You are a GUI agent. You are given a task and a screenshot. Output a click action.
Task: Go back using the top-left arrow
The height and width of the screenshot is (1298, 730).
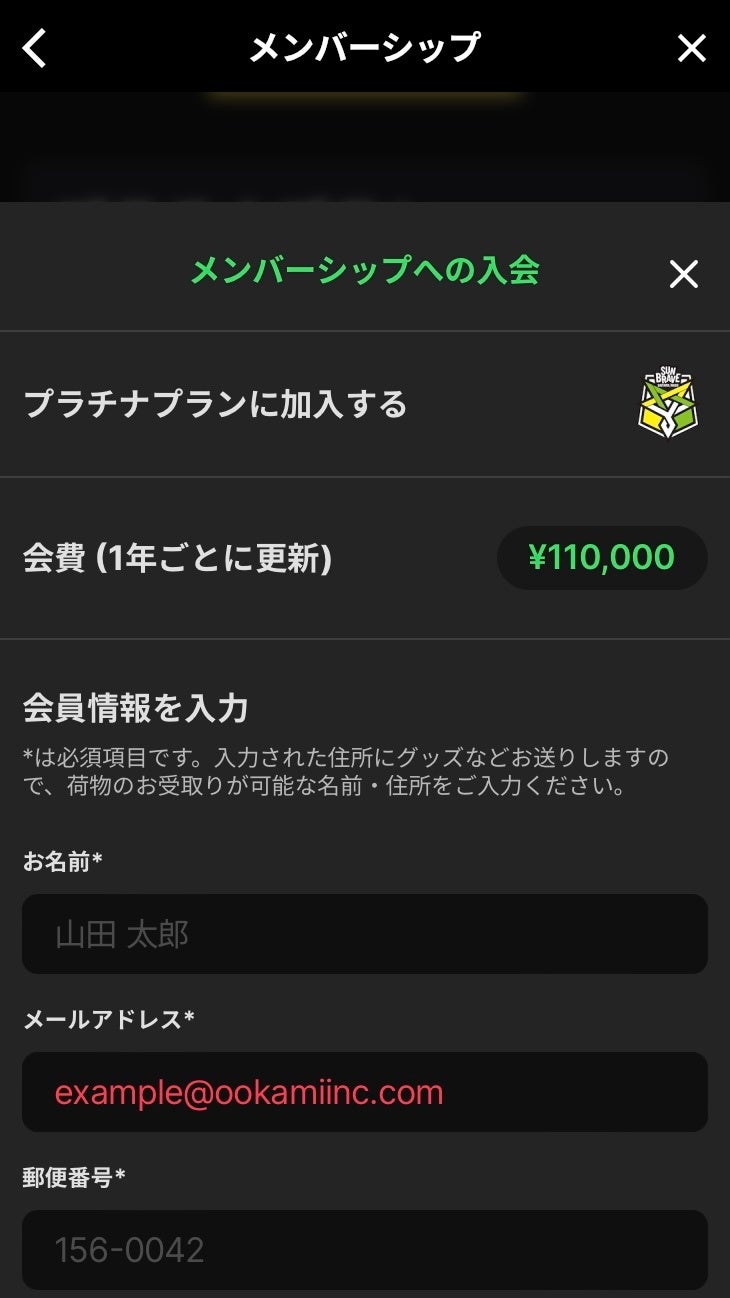[x=35, y=47]
